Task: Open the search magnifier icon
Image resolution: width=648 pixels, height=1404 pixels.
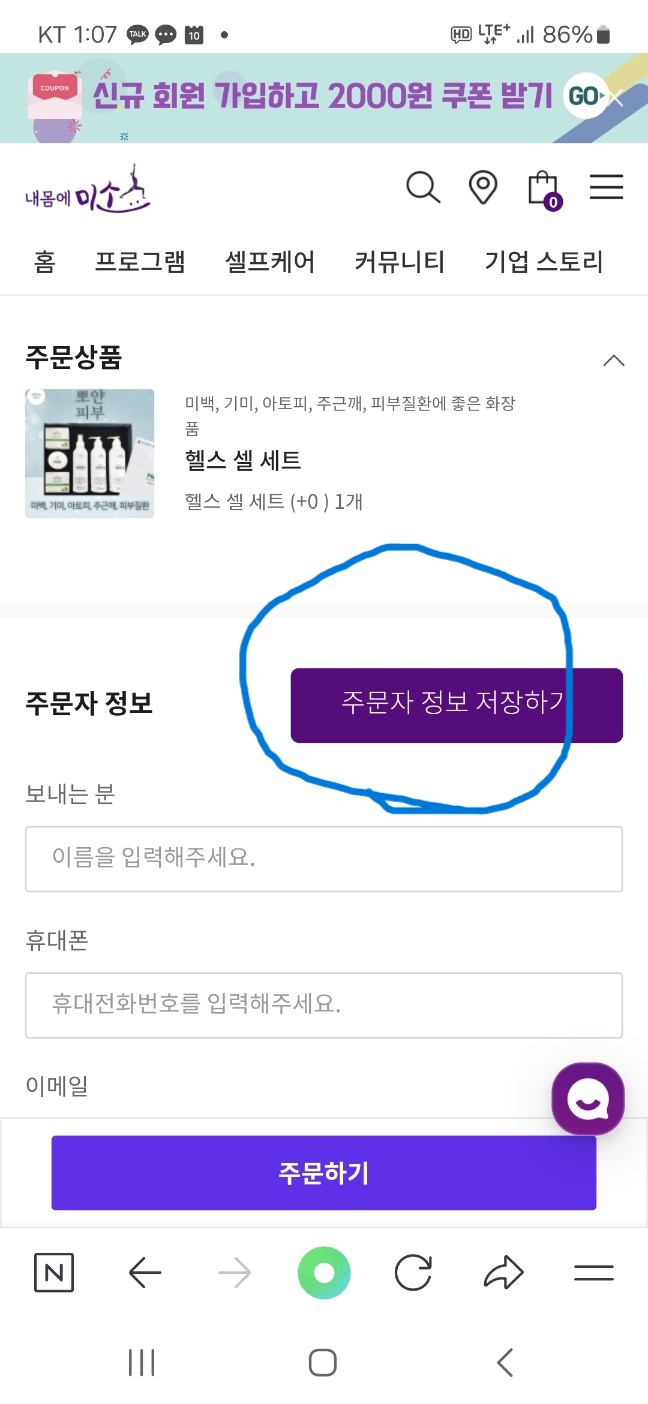Action: click(423, 188)
